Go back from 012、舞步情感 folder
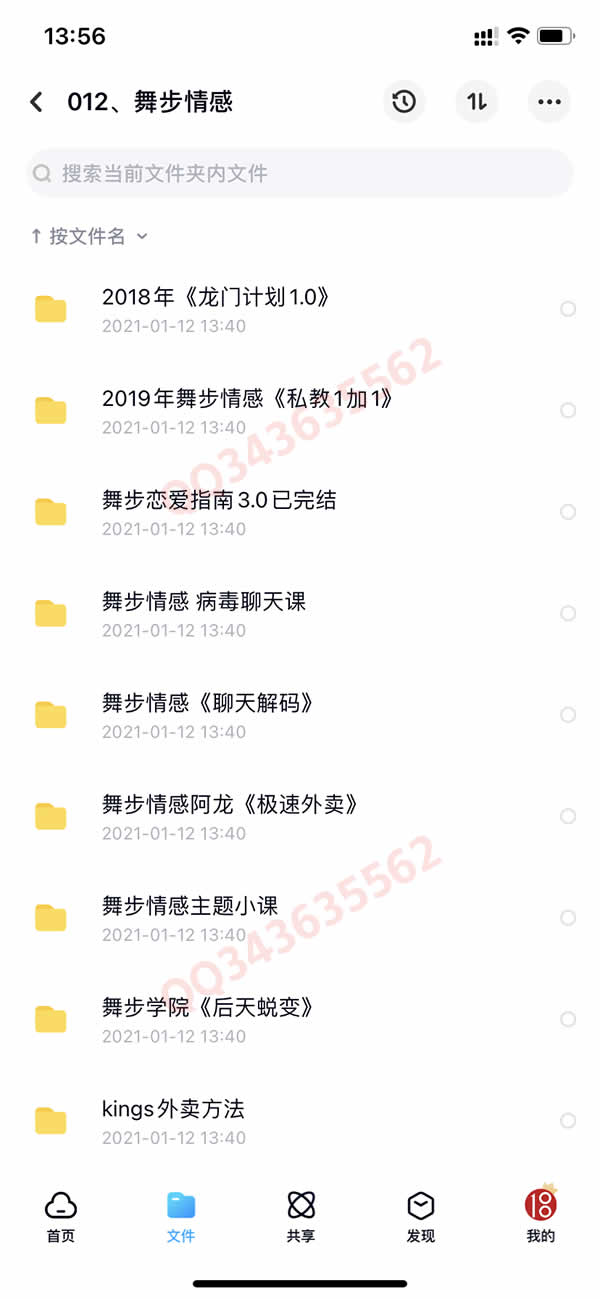 point(37,102)
